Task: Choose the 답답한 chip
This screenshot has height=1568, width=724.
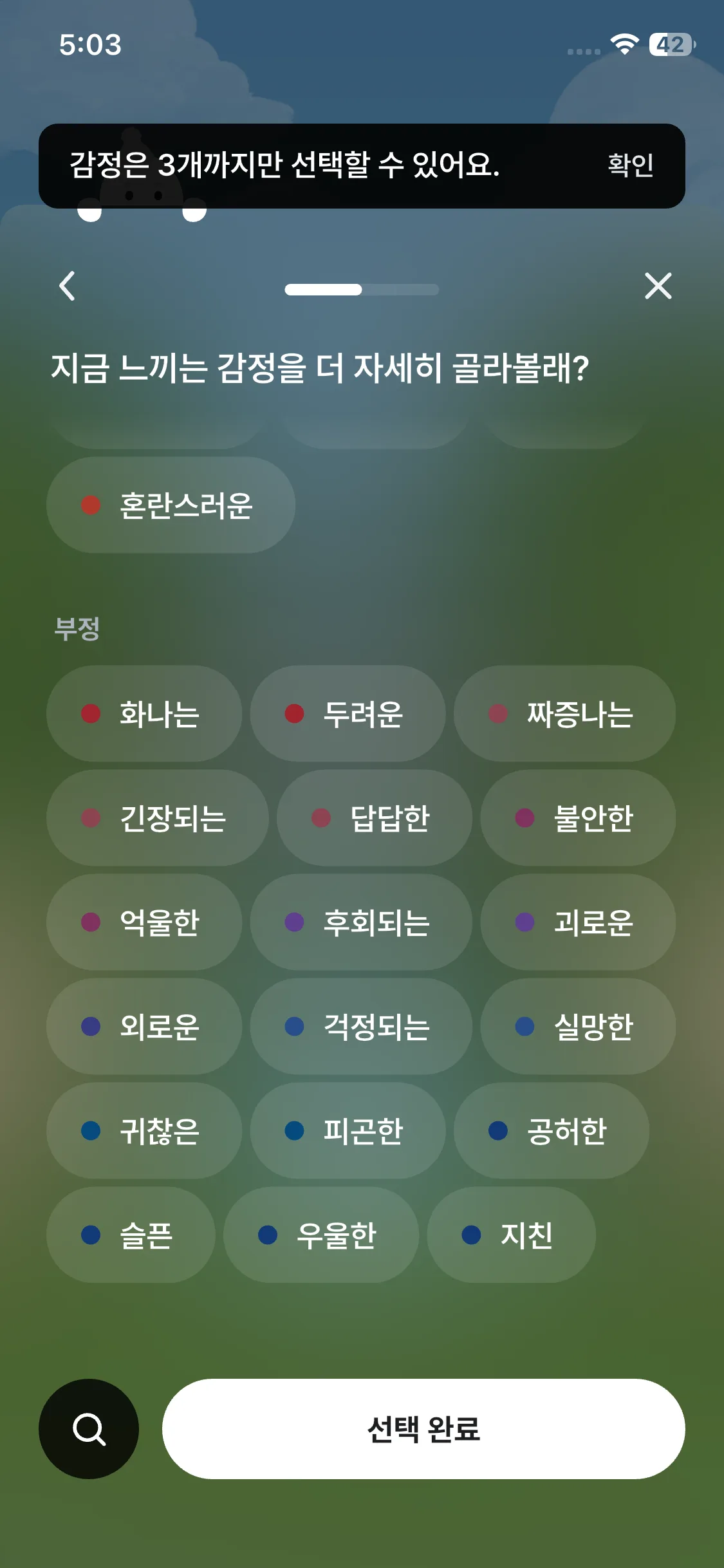Action: (x=374, y=818)
